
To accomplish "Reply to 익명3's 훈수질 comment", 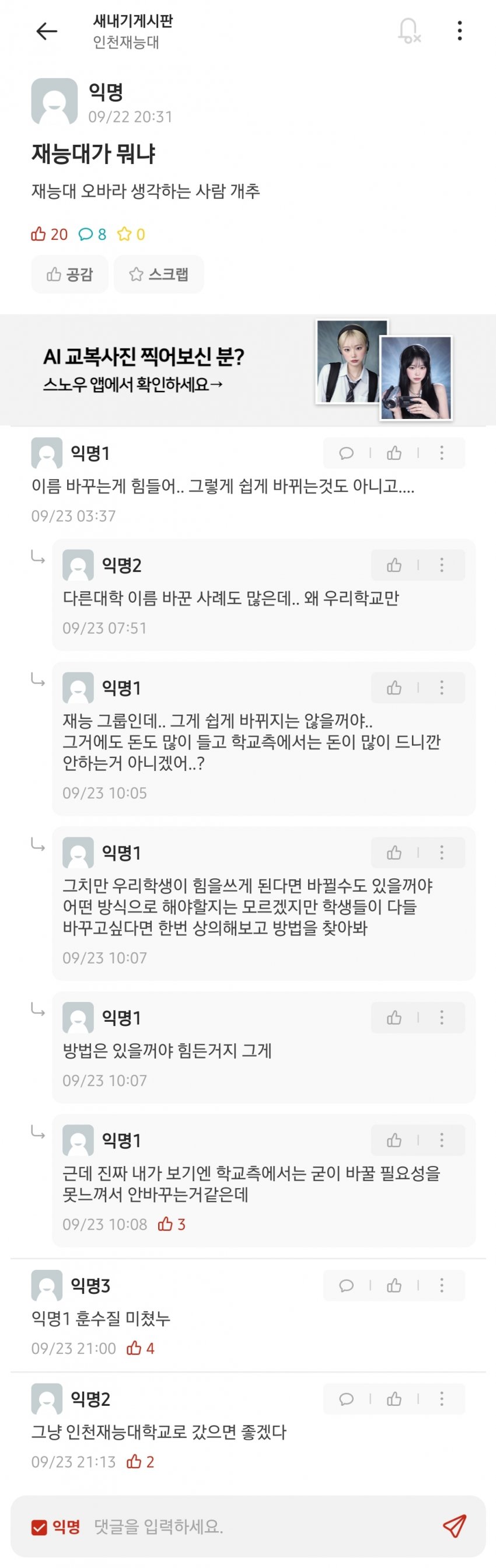I will pyautogui.click(x=346, y=1286).
